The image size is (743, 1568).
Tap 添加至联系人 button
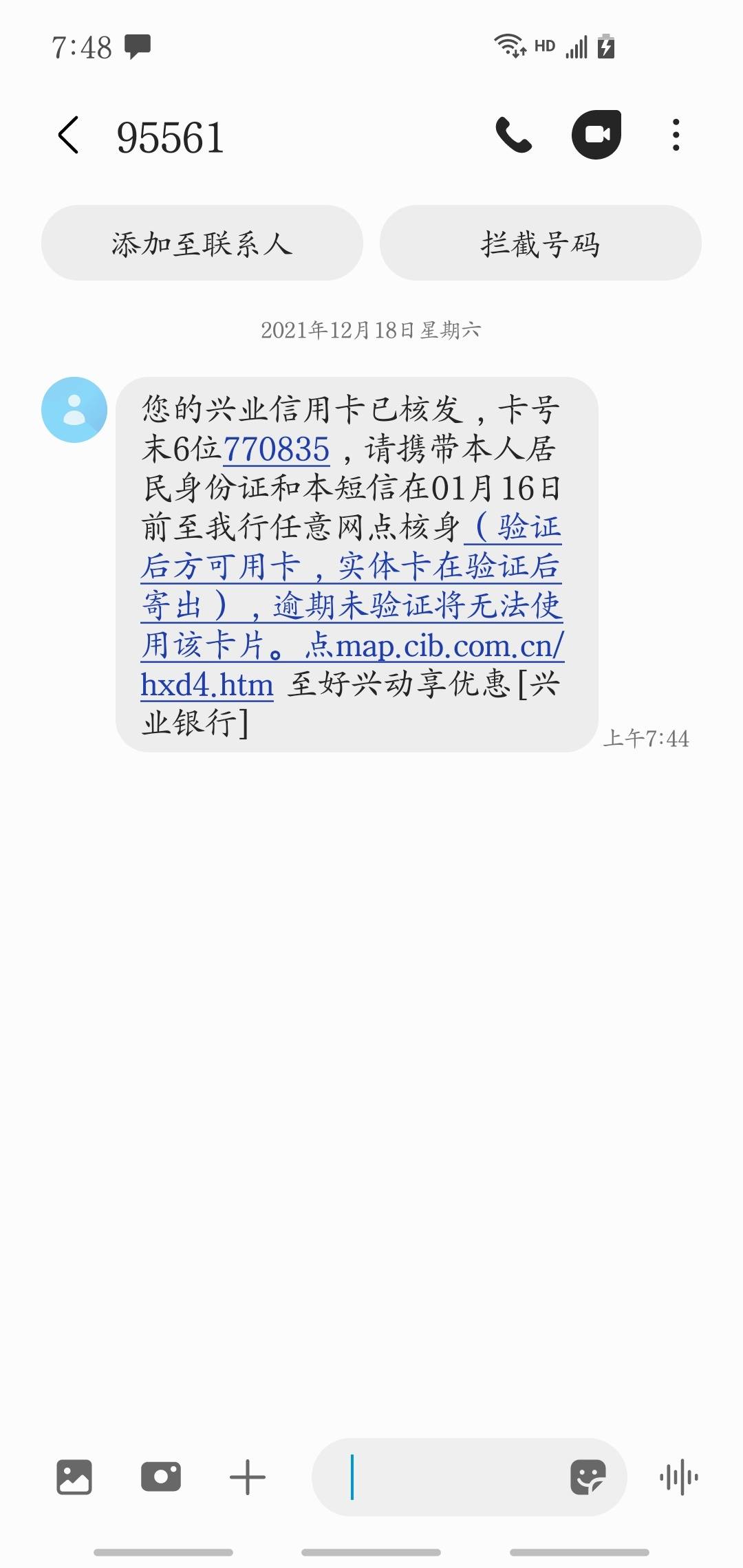202,243
